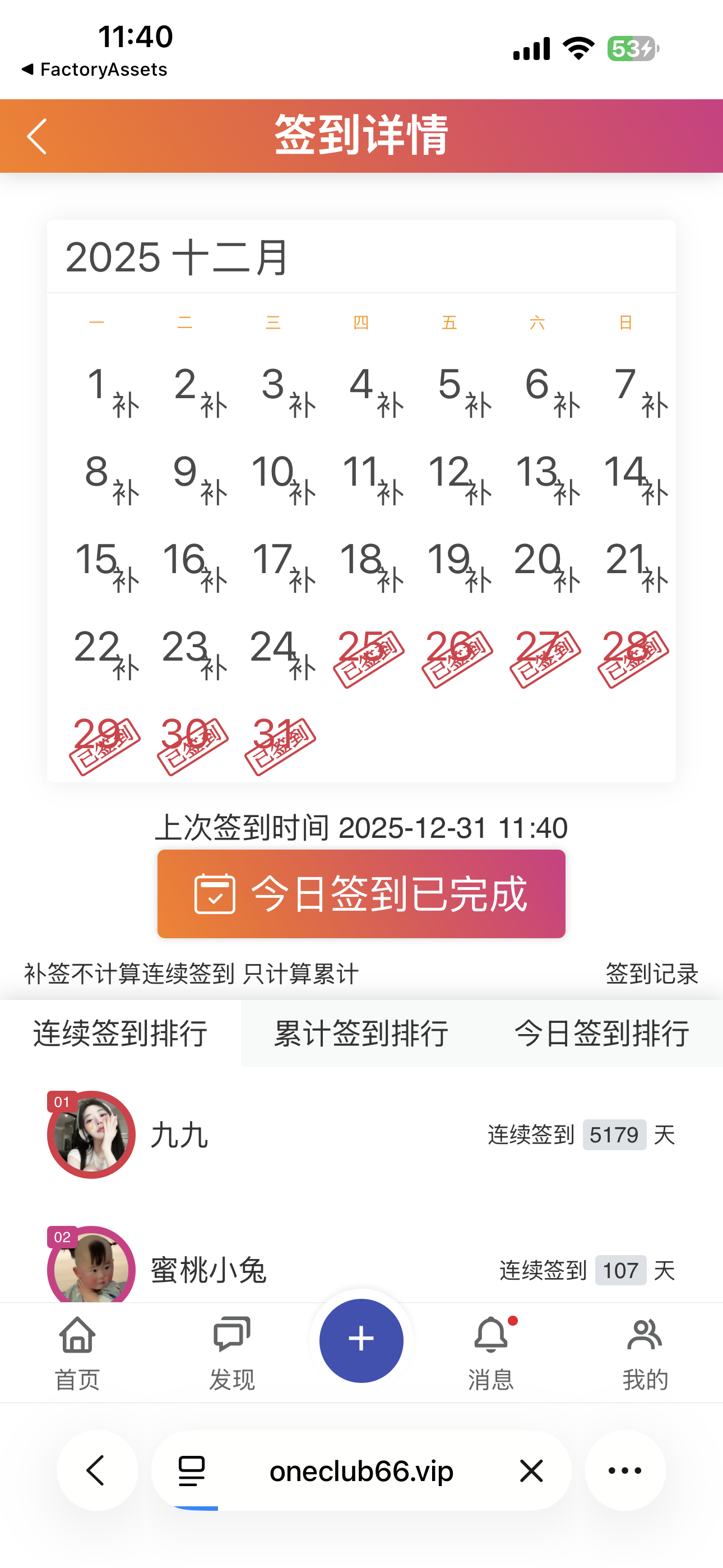The image size is (723, 1568).
Task: Switch to the 连续签到排行 tab
Action: 121,1034
